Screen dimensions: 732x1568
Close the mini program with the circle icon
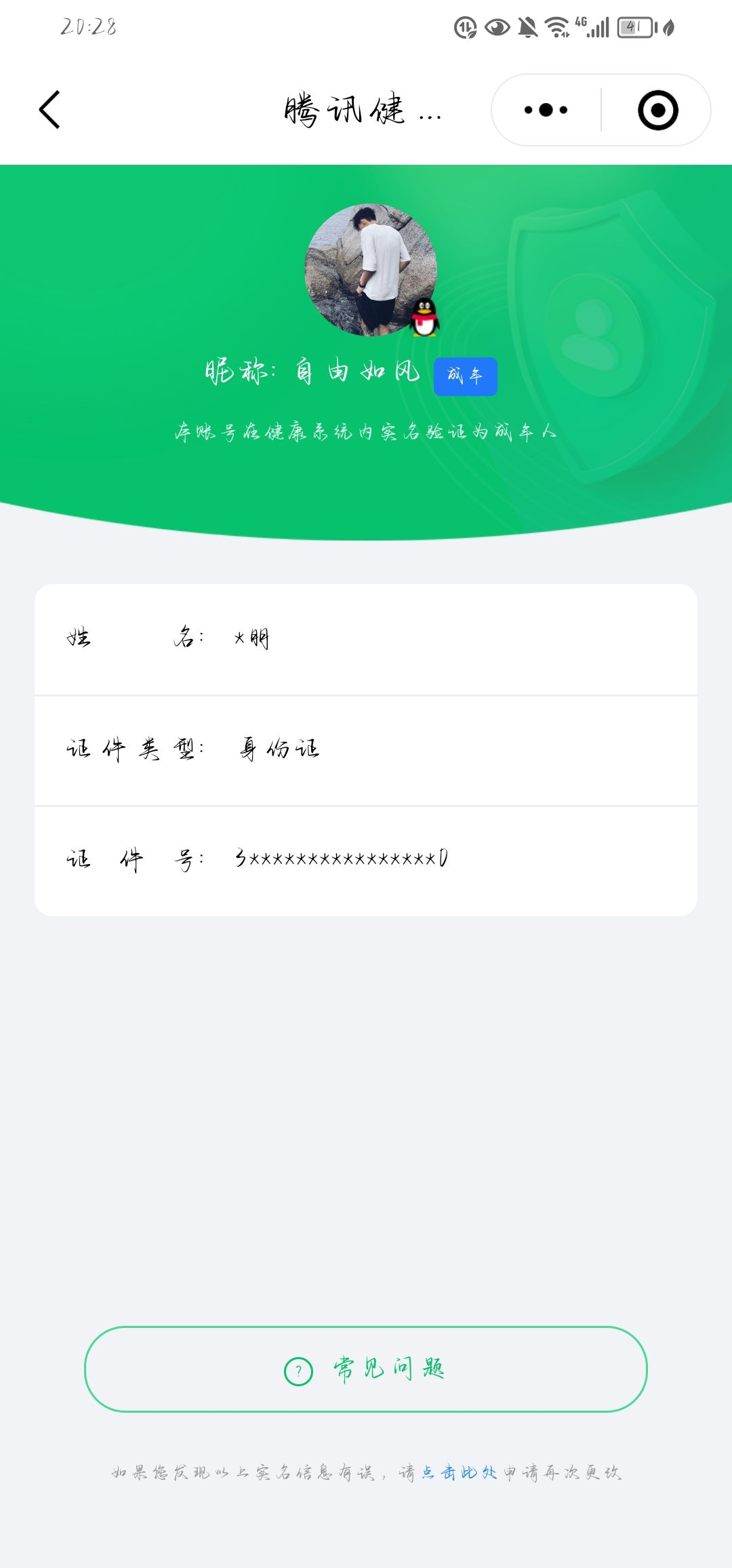(x=657, y=110)
